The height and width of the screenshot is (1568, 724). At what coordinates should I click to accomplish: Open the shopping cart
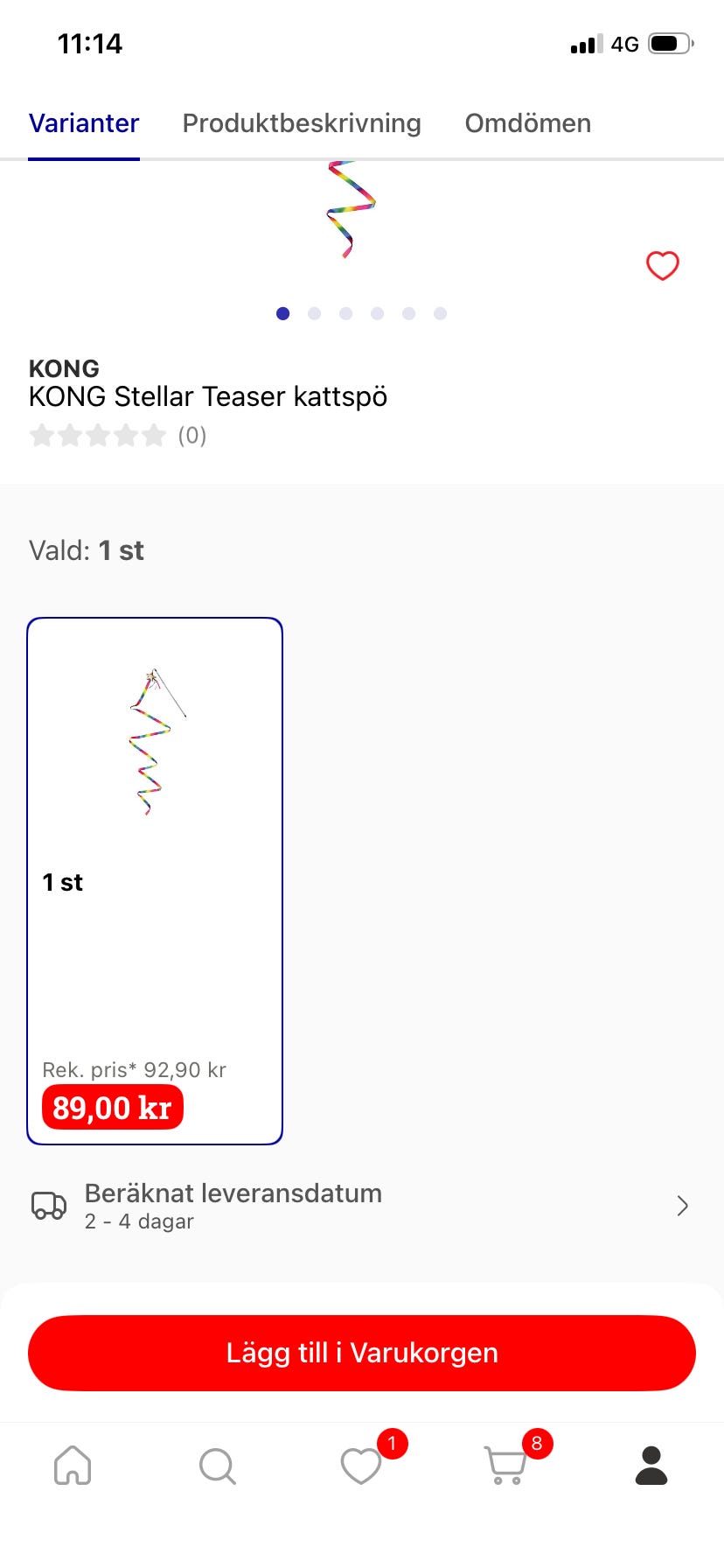(x=505, y=1465)
